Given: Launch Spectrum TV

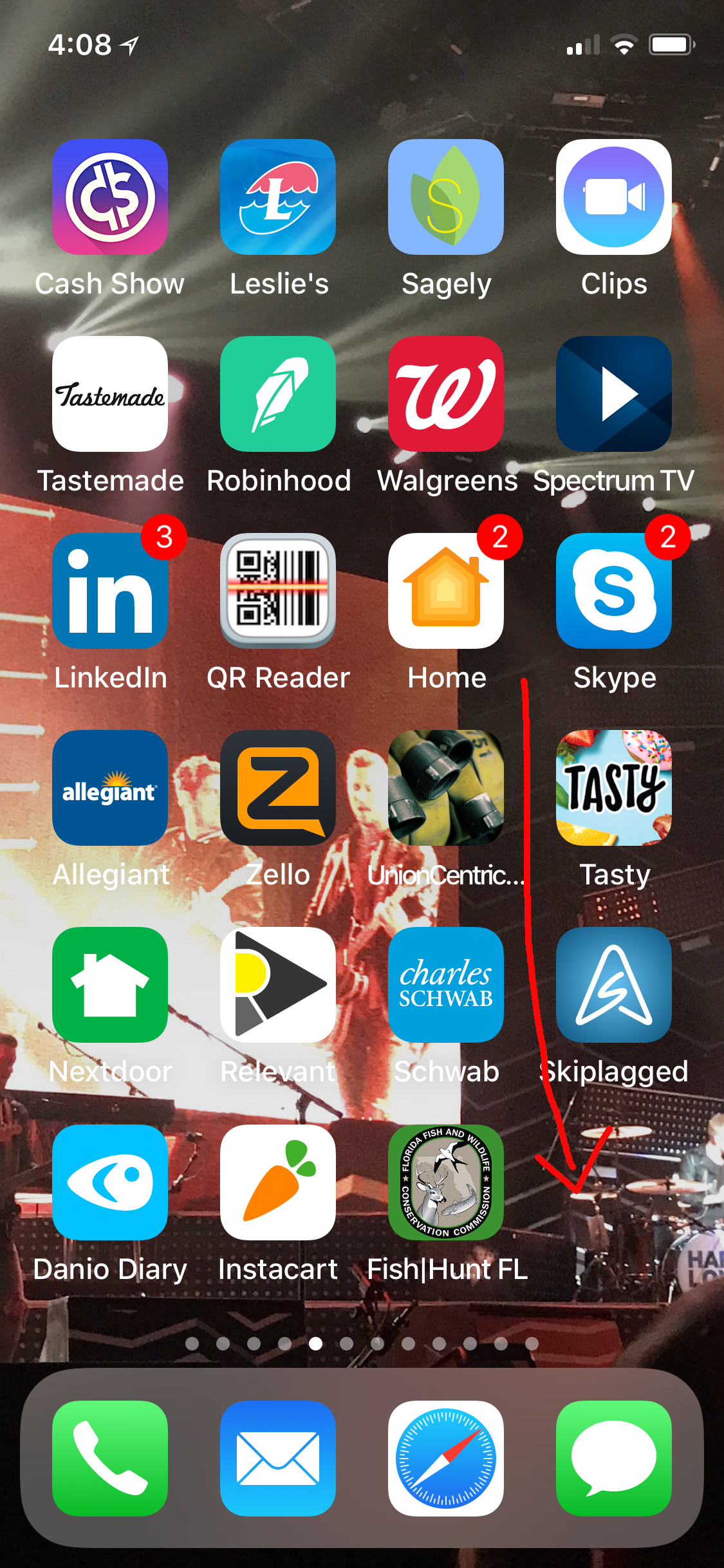Looking at the screenshot, I should click(614, 394).
